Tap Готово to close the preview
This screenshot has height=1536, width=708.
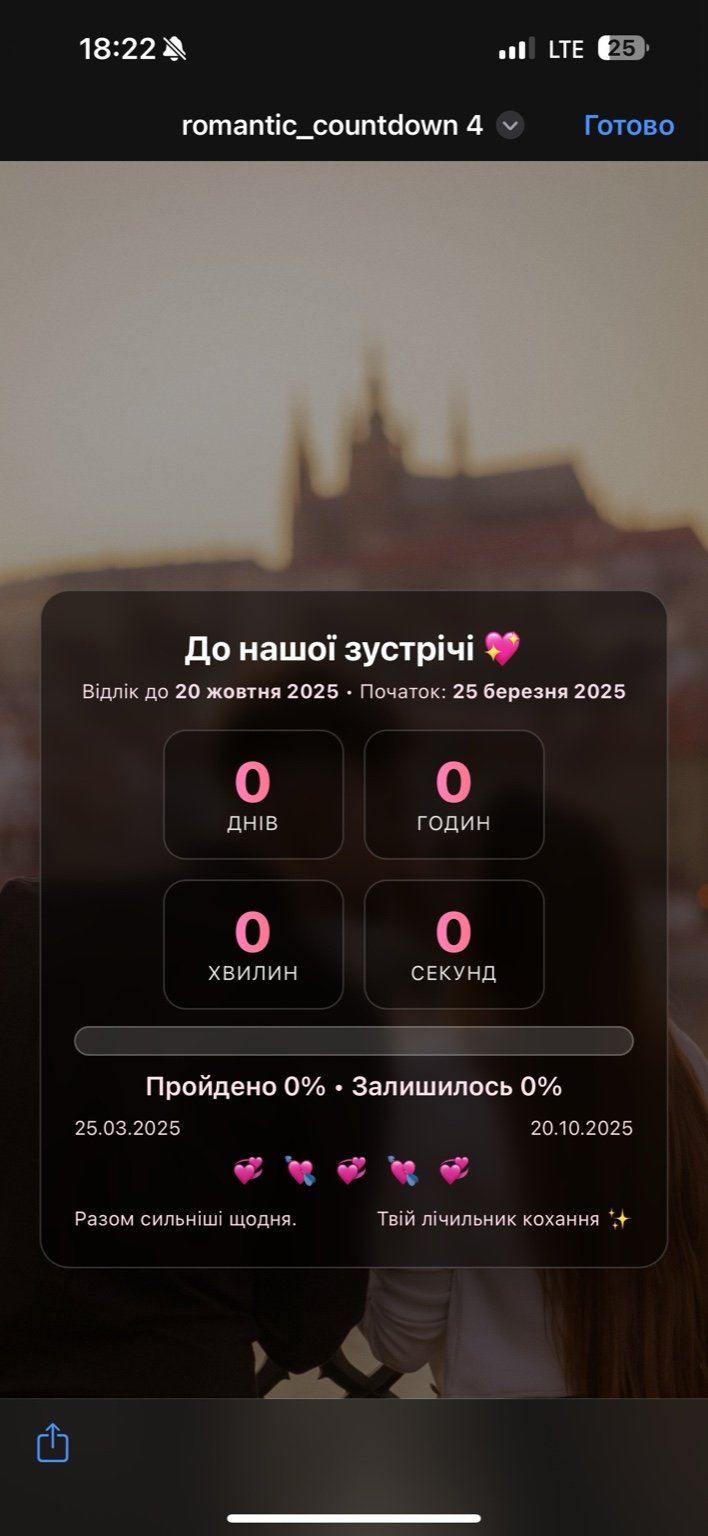pos(628,126)
